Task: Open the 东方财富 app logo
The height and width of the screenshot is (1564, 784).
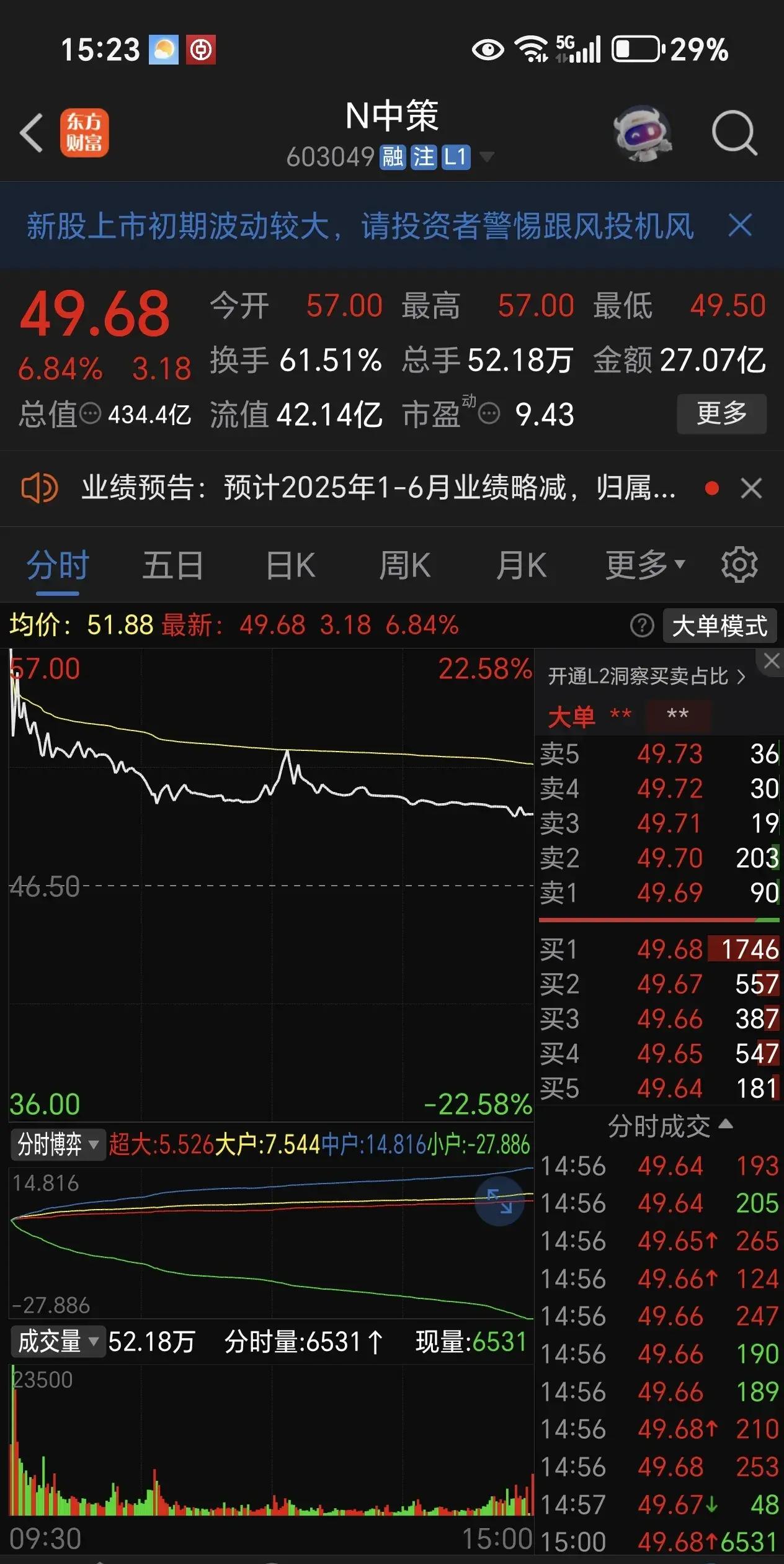Action: [85, 132]
